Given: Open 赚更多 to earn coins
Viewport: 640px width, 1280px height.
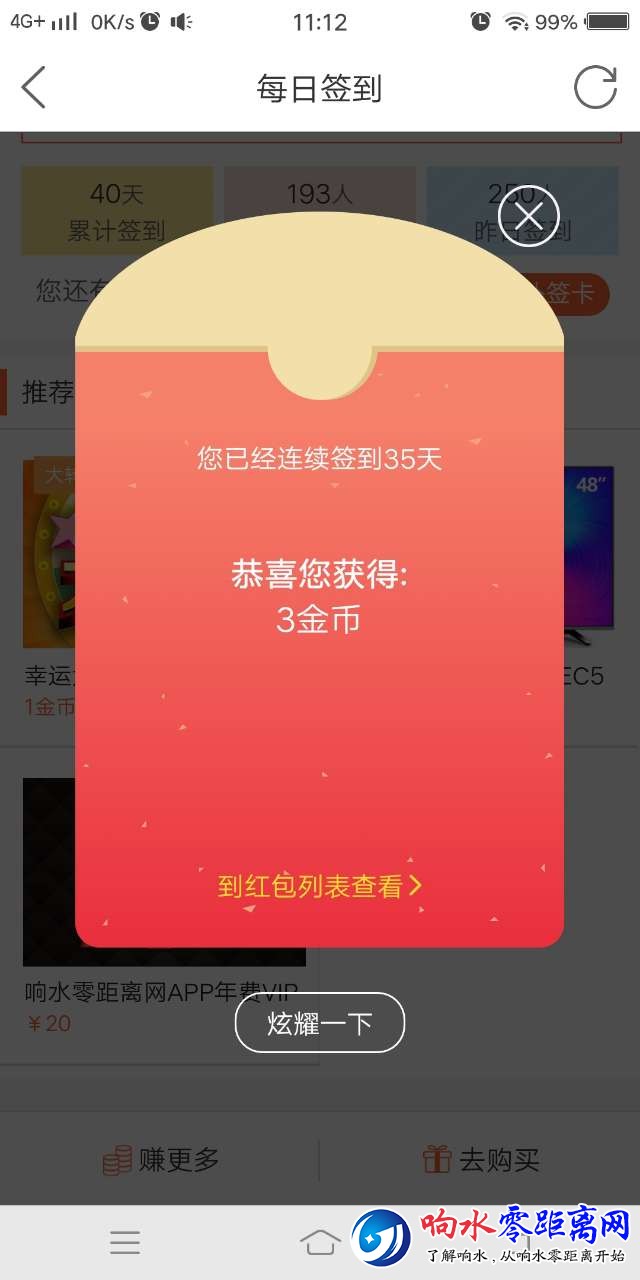Looking at the screenshot, I should click(x=160, y=1160).
